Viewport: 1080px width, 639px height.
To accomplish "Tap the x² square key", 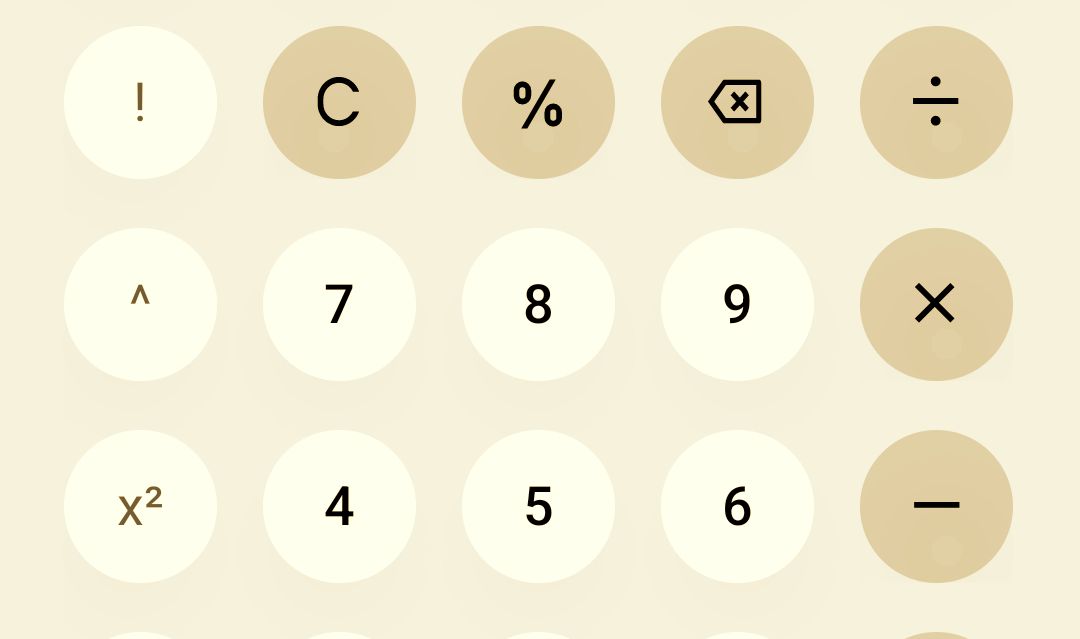I will (140, 506).
